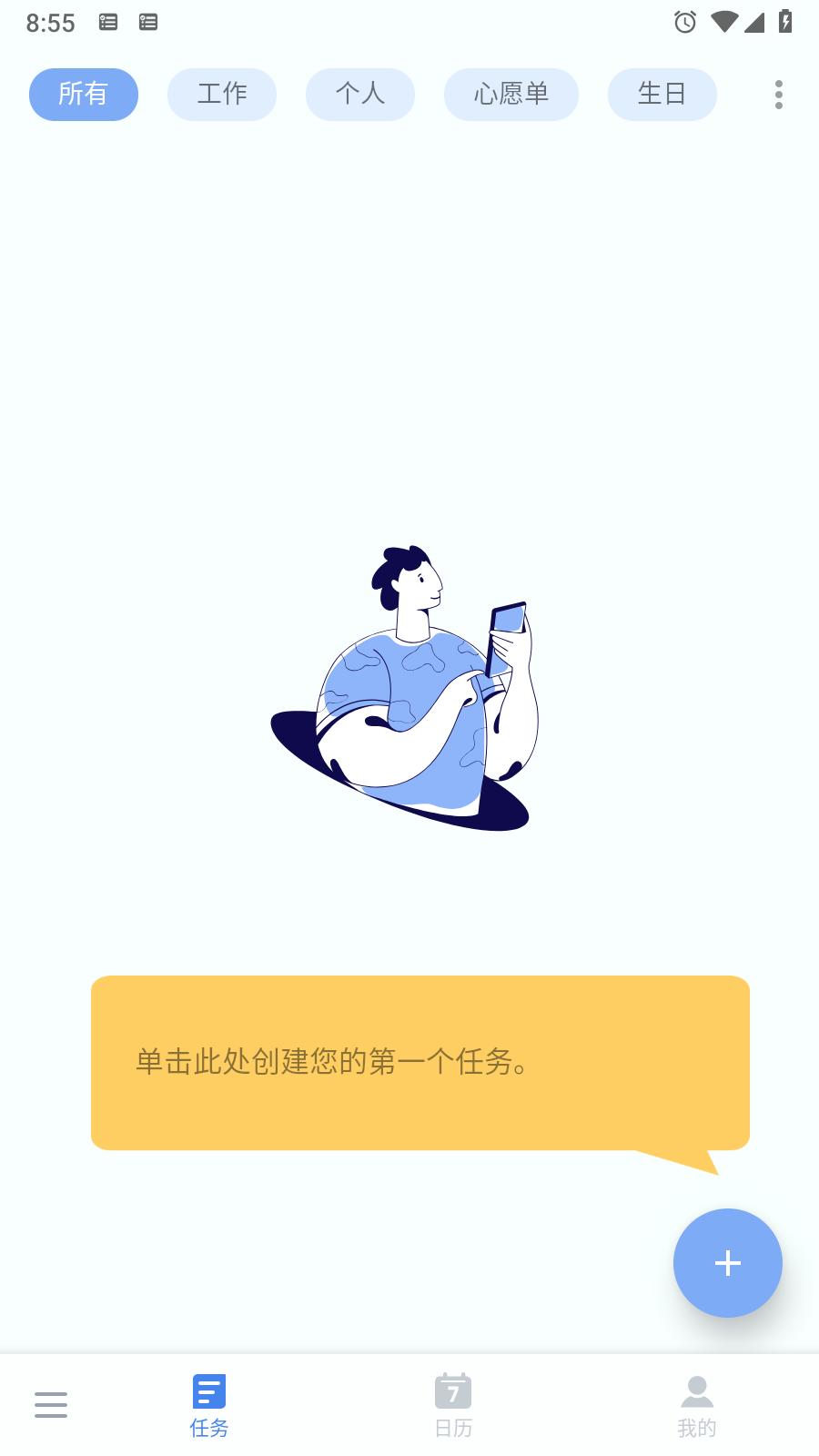Switch to the 任务 tab

pyautogui.click(x=209, y=1405)
